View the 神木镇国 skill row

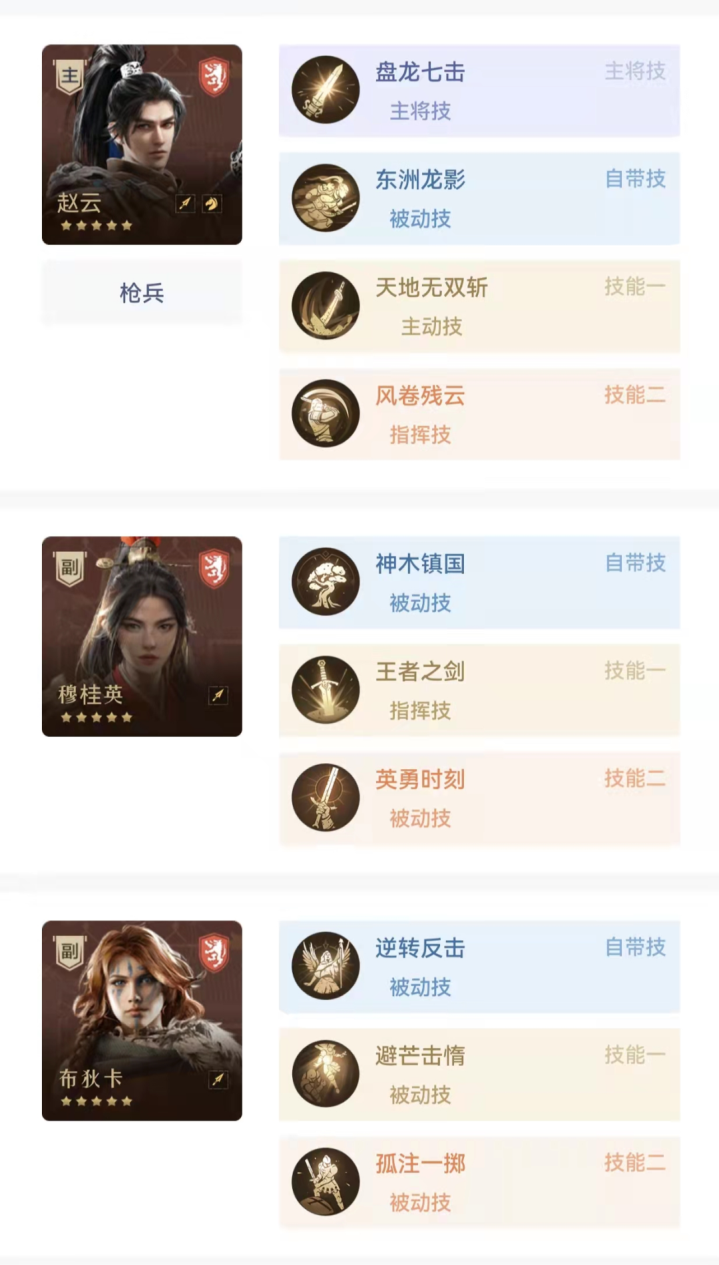click(479, 582)
